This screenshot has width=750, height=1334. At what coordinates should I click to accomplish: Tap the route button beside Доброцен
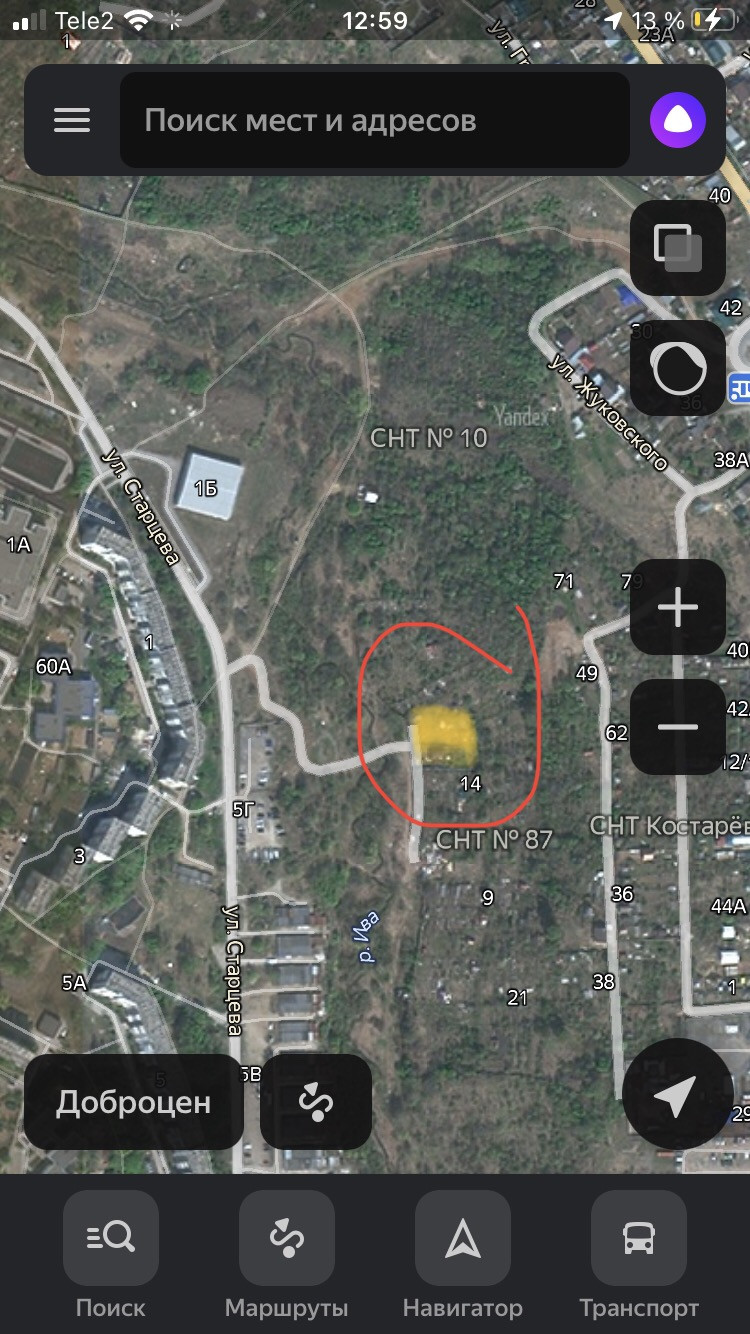click(316, 1102)
